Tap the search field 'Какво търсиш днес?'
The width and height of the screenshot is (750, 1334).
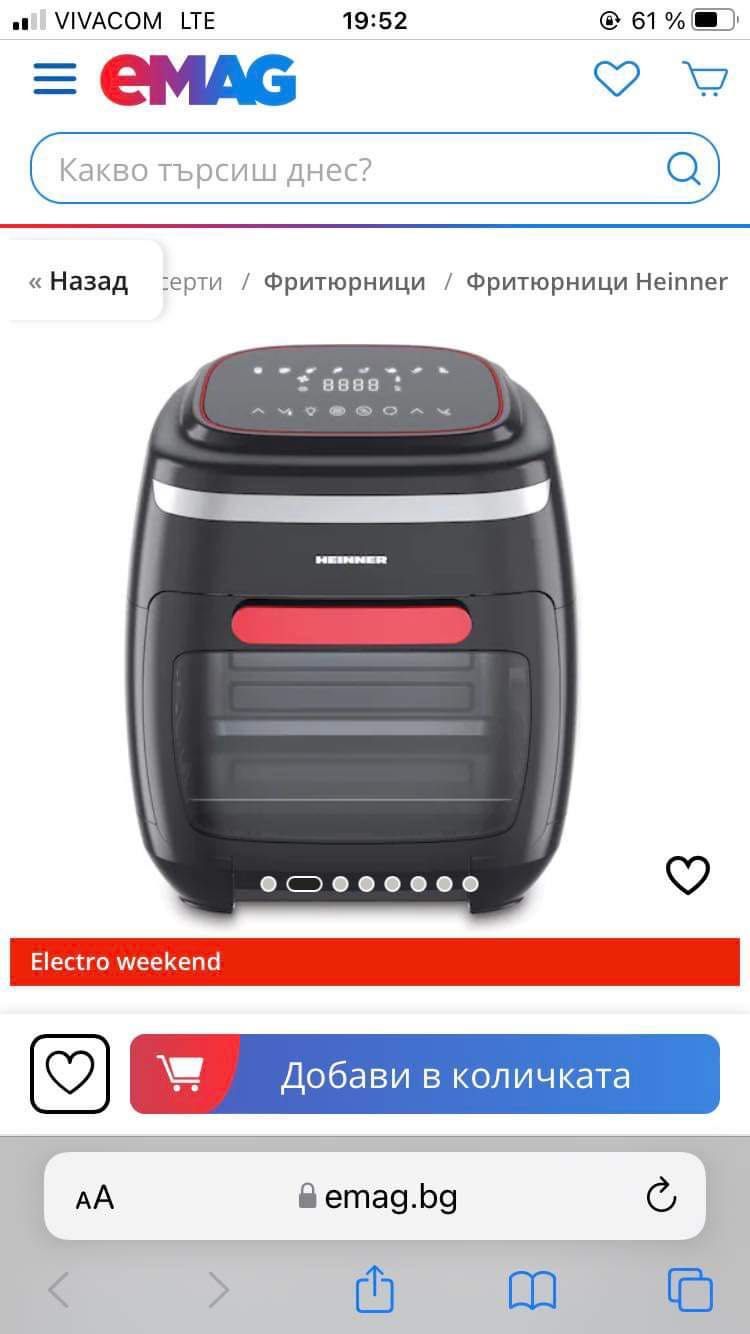340,169
